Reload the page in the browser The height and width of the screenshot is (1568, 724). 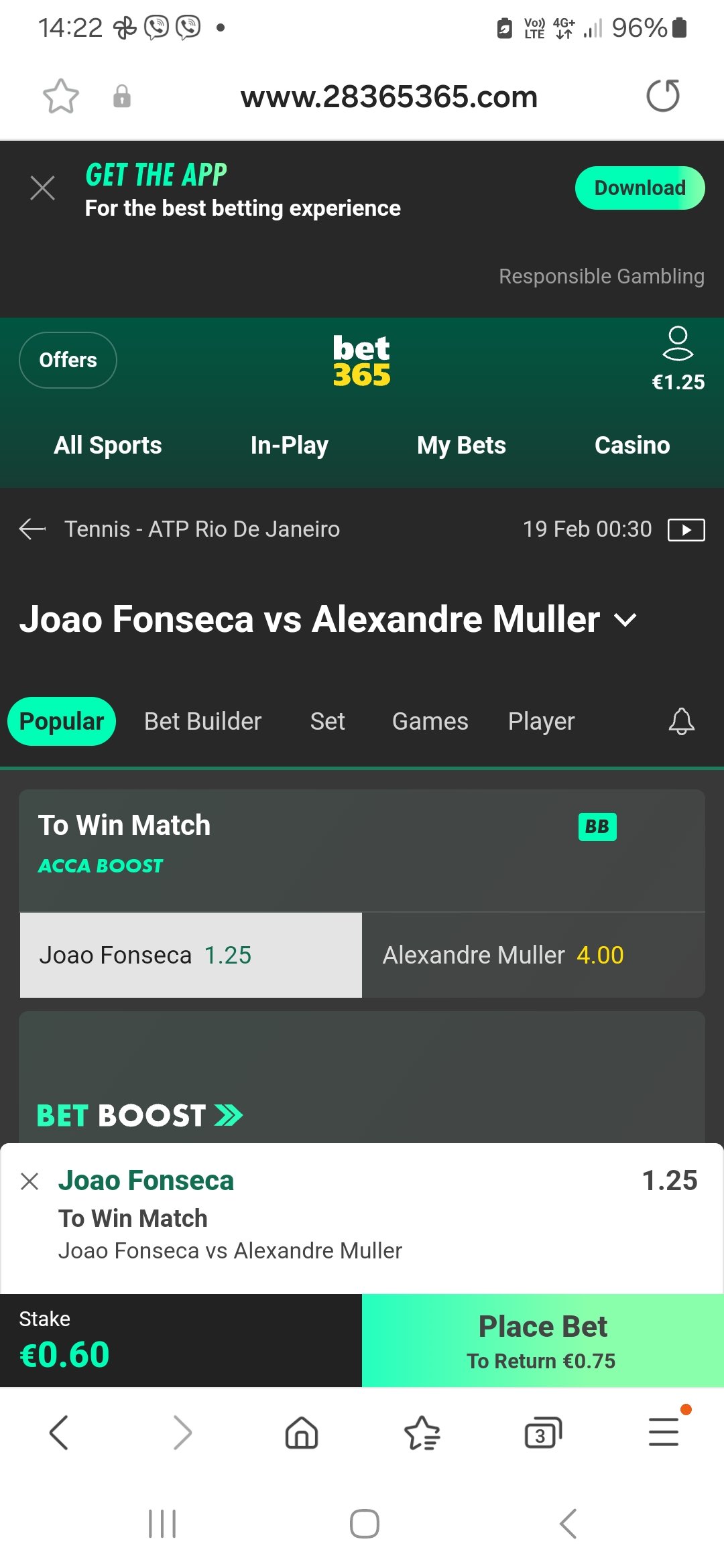[662, 96]
